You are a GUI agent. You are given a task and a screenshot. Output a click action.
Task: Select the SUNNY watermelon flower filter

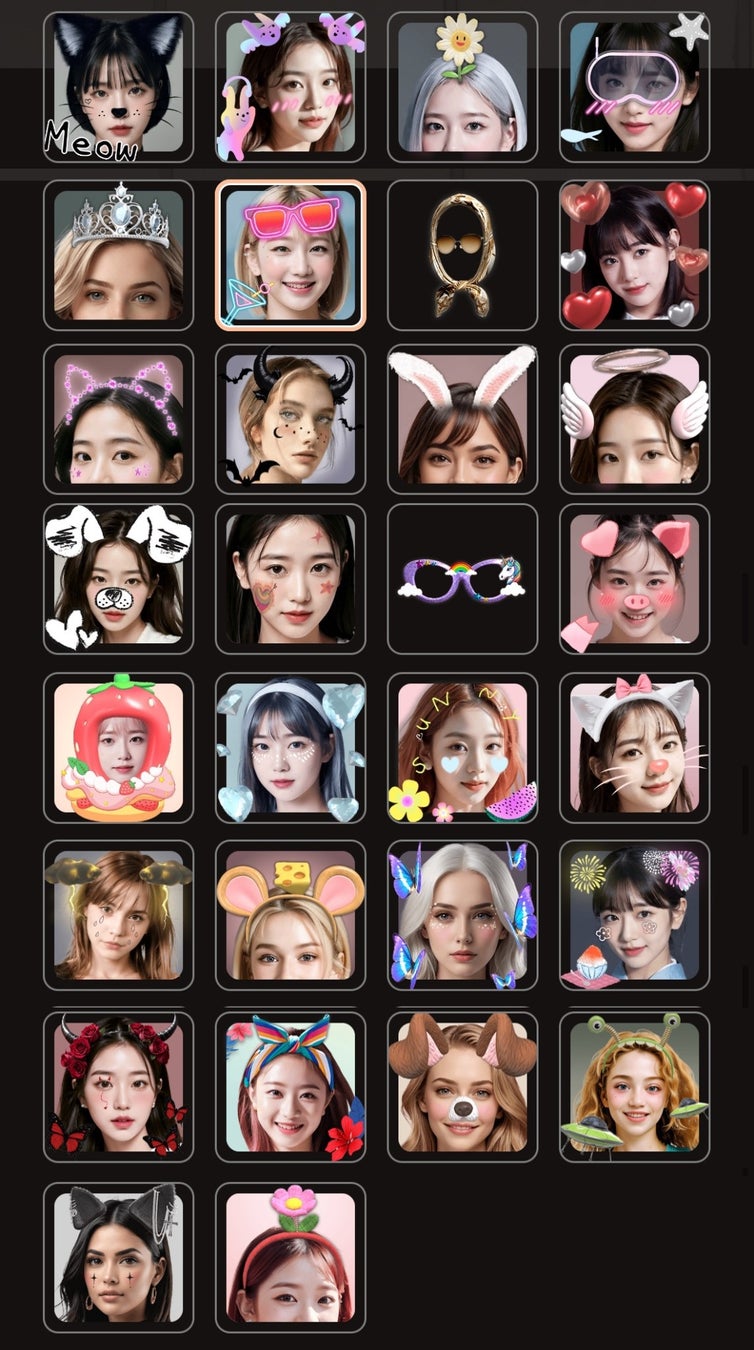tap(462, 747)
